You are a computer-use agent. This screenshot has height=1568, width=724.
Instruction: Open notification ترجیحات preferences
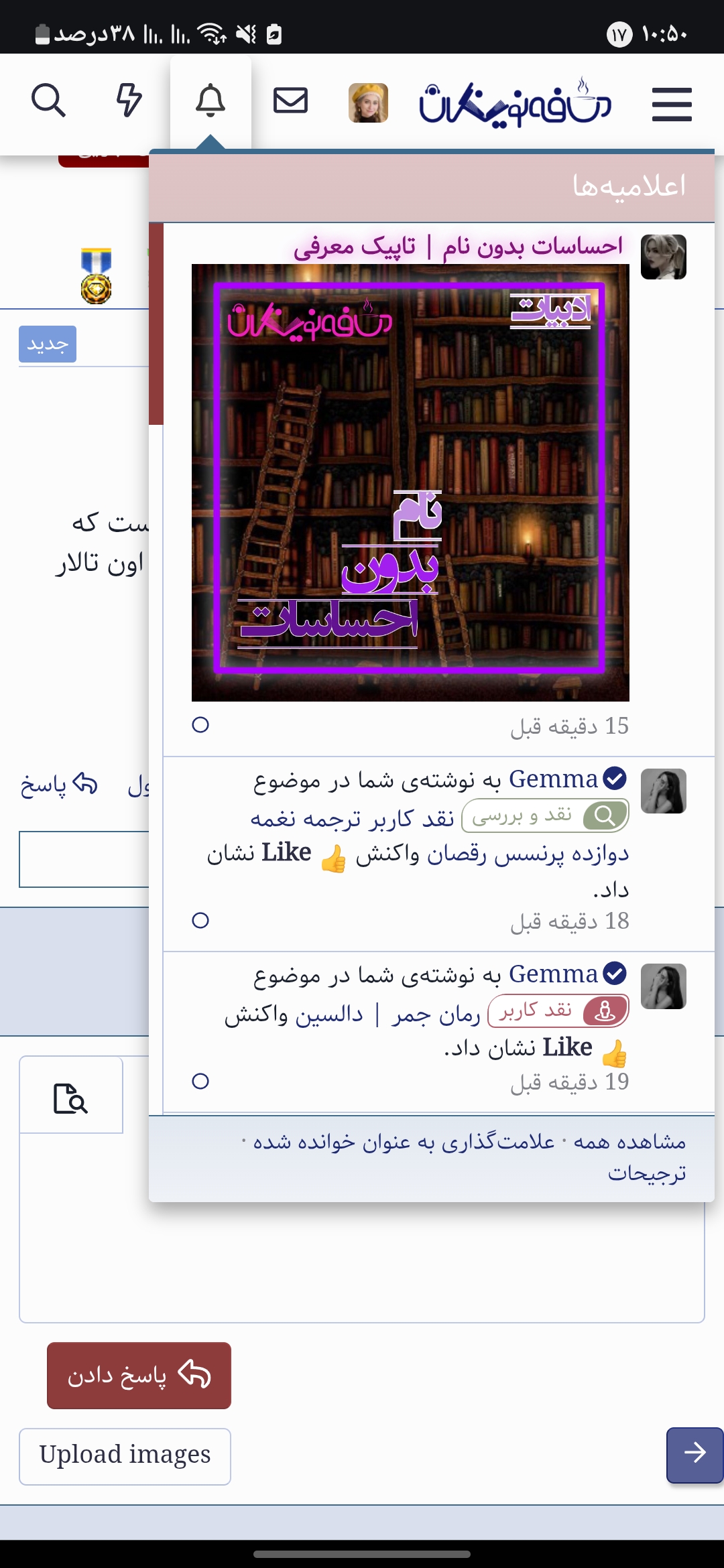coord(647,1173)
